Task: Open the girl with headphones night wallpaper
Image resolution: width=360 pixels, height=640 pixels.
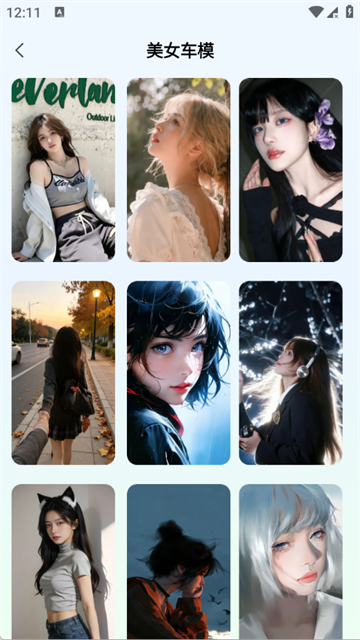Action: (291, 373)
